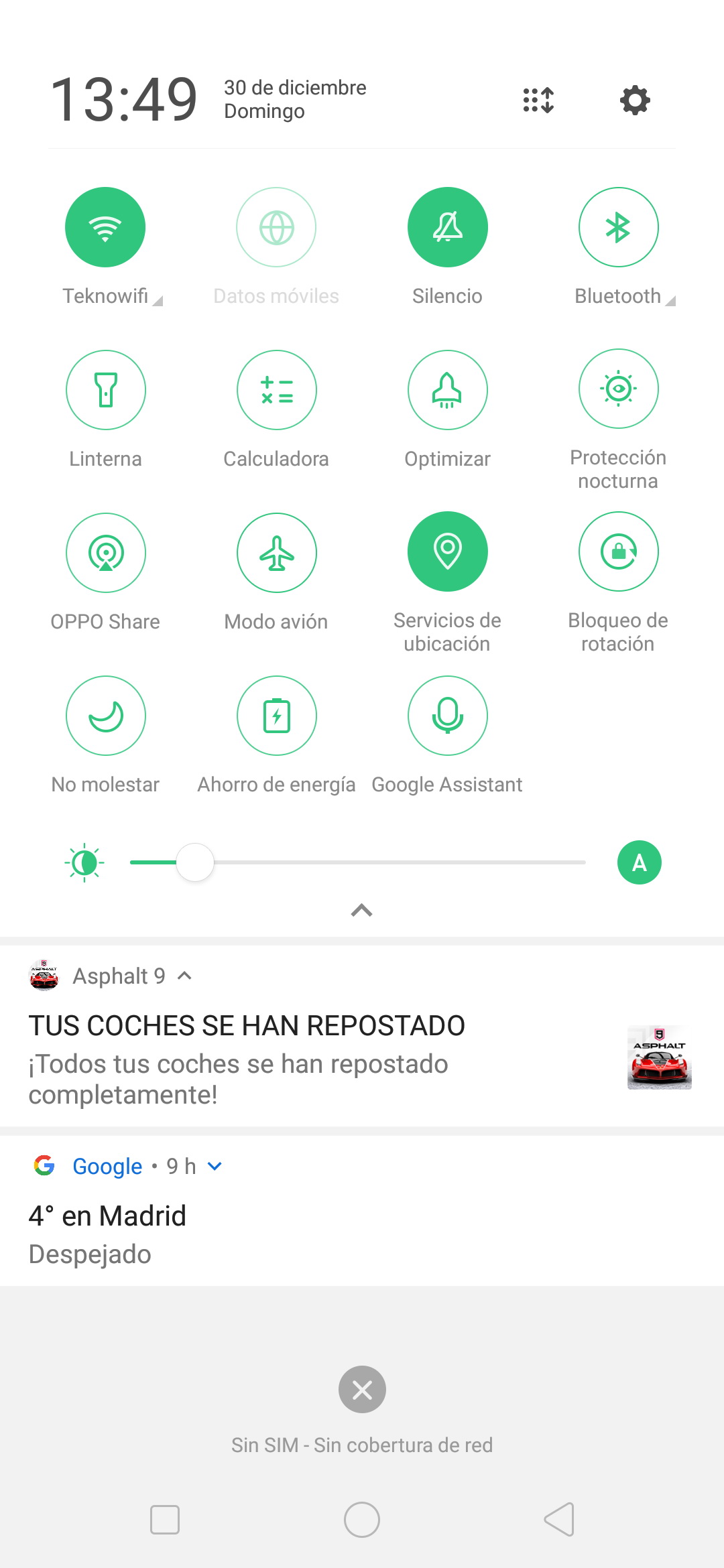Enable Modo avión
The width and height of the screenshot is (724, 1568).
tap(276, 553)
